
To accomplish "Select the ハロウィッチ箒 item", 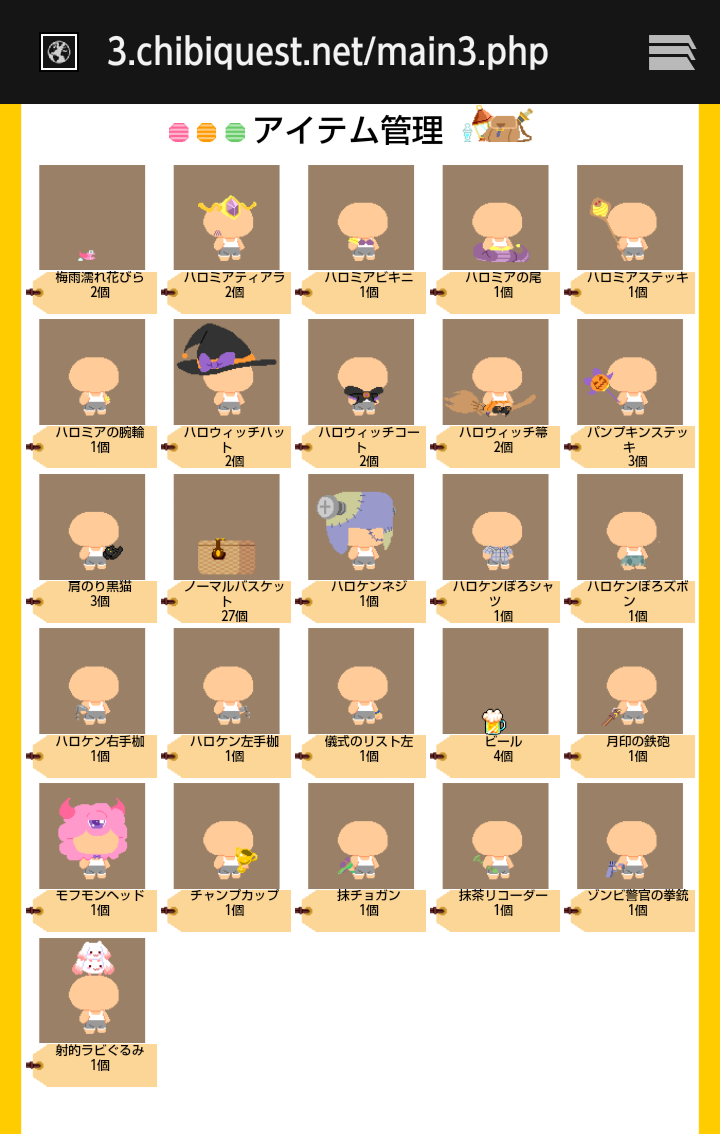I will [495, 372].
